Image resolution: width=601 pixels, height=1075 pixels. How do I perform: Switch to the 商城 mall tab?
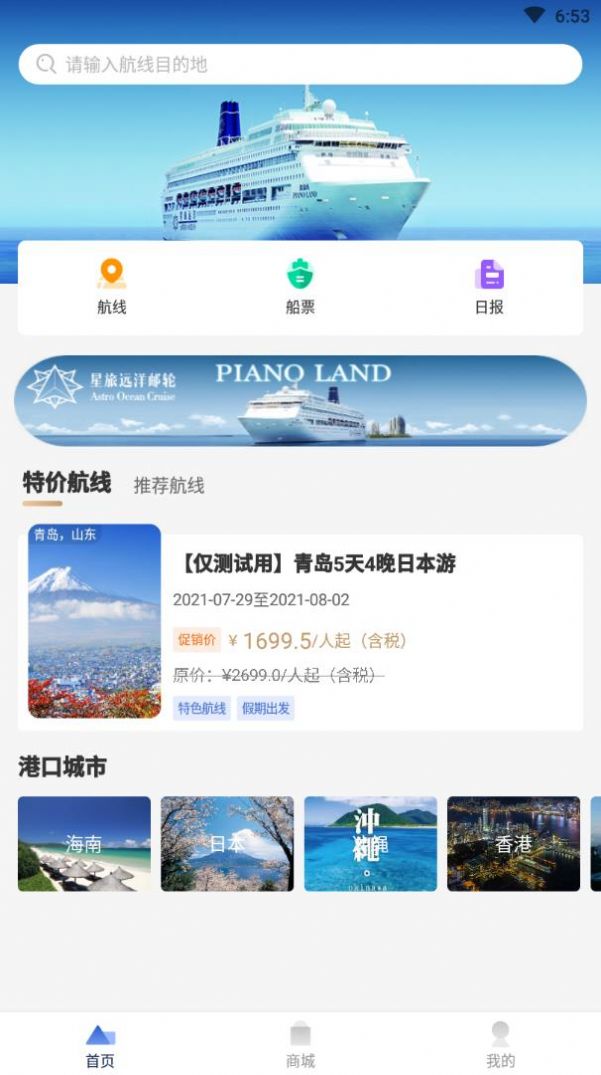pyautogui.click(x=300, y=1045)
